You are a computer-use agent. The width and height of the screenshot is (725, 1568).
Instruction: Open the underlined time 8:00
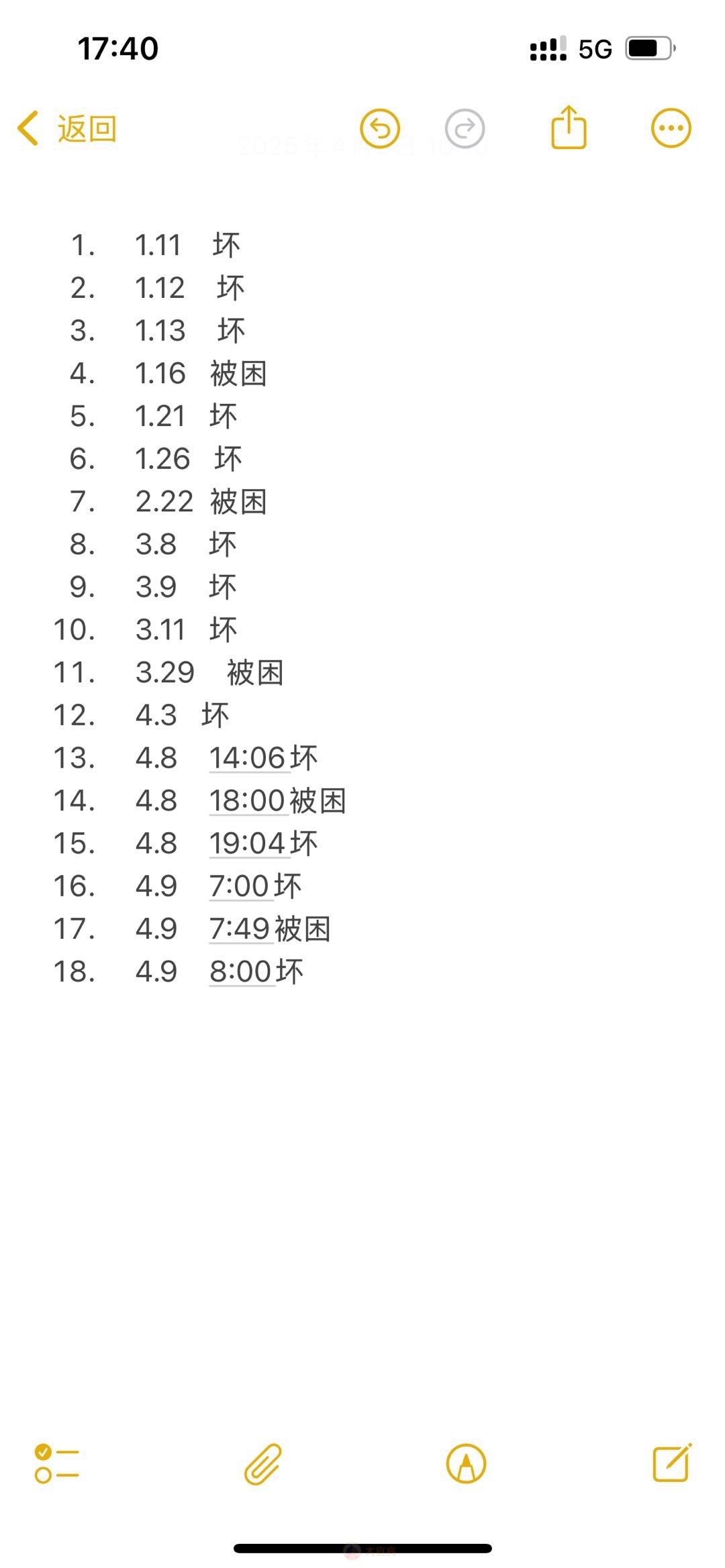pyautogui.click(x=240, y=972)
